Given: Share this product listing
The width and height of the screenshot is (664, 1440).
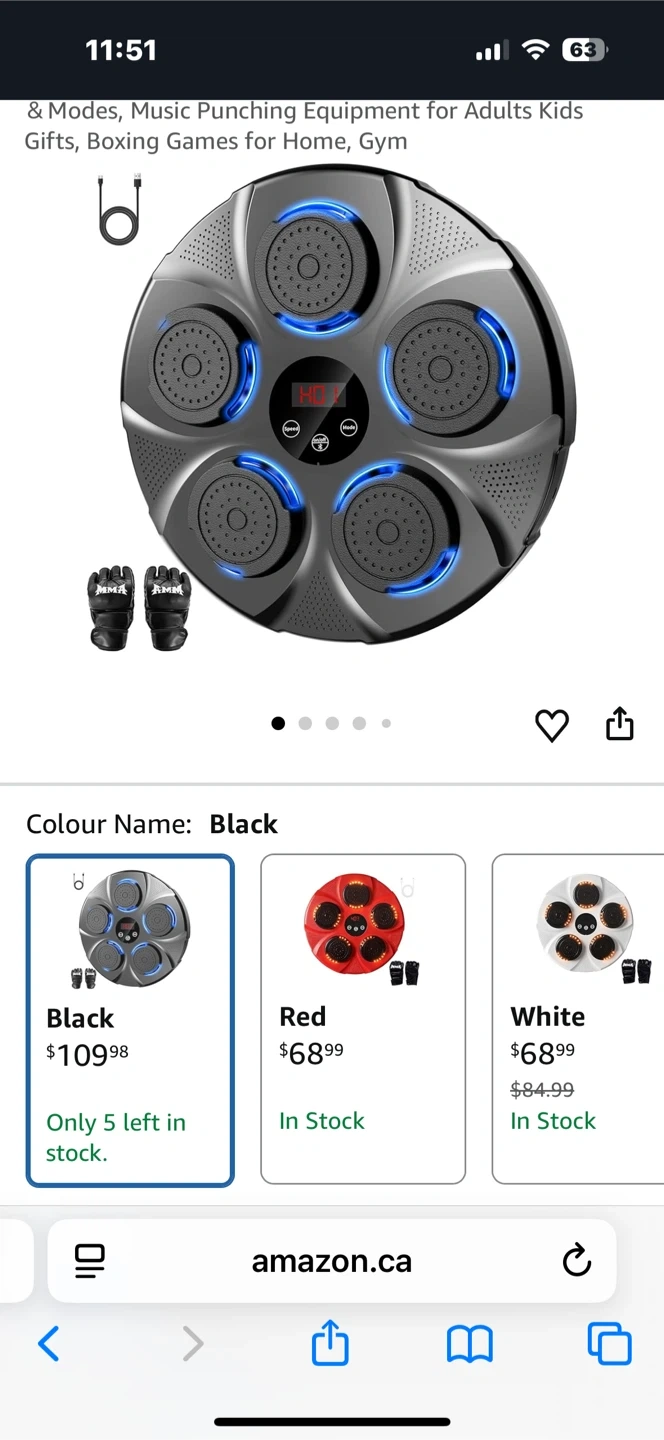Looking at the screenshot, I should [x=620, y=723].
